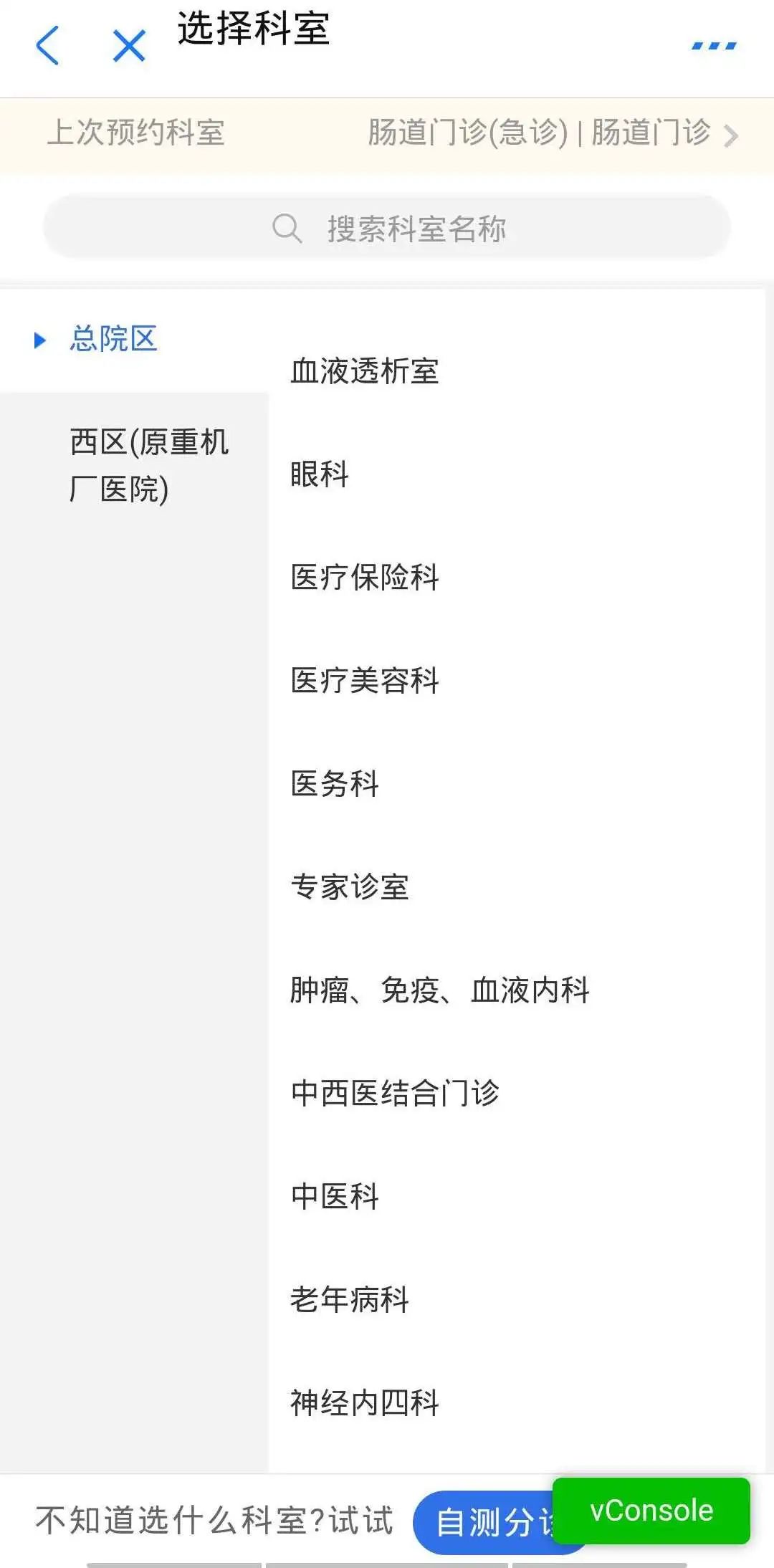Open 老年病科 department
Viewport: 774px width, 1568px height.
350,1299
